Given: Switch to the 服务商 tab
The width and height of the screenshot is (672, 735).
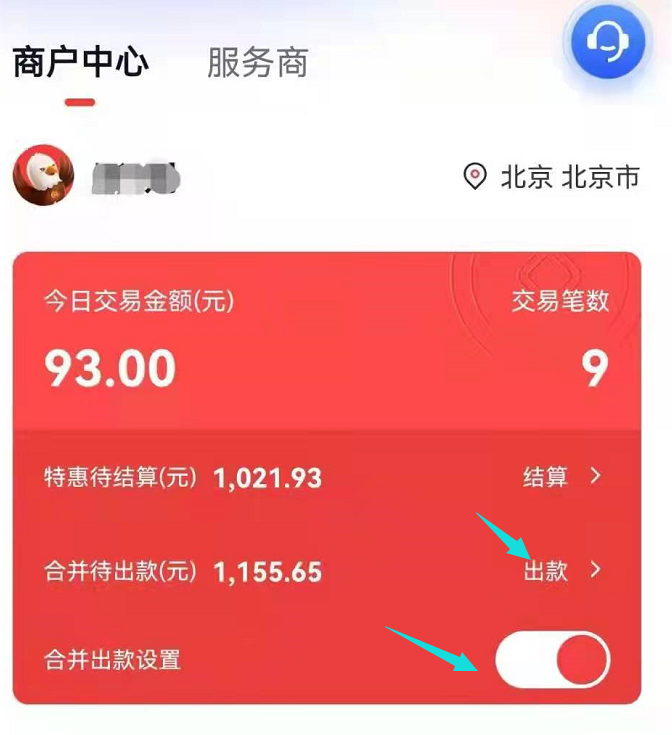Looking at the screenshot, I should (257, 63).
